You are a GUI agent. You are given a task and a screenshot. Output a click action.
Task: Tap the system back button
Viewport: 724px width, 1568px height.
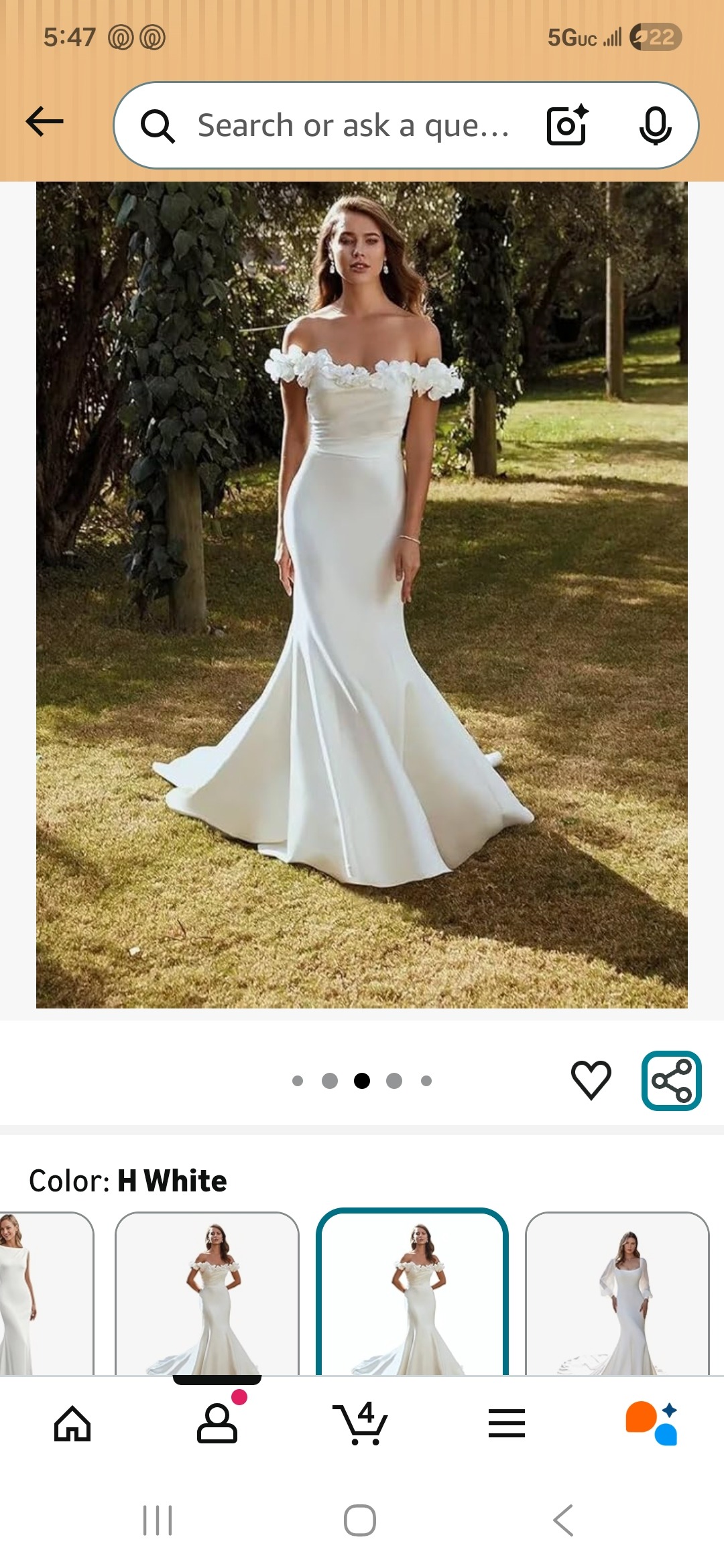point(563,1520)
